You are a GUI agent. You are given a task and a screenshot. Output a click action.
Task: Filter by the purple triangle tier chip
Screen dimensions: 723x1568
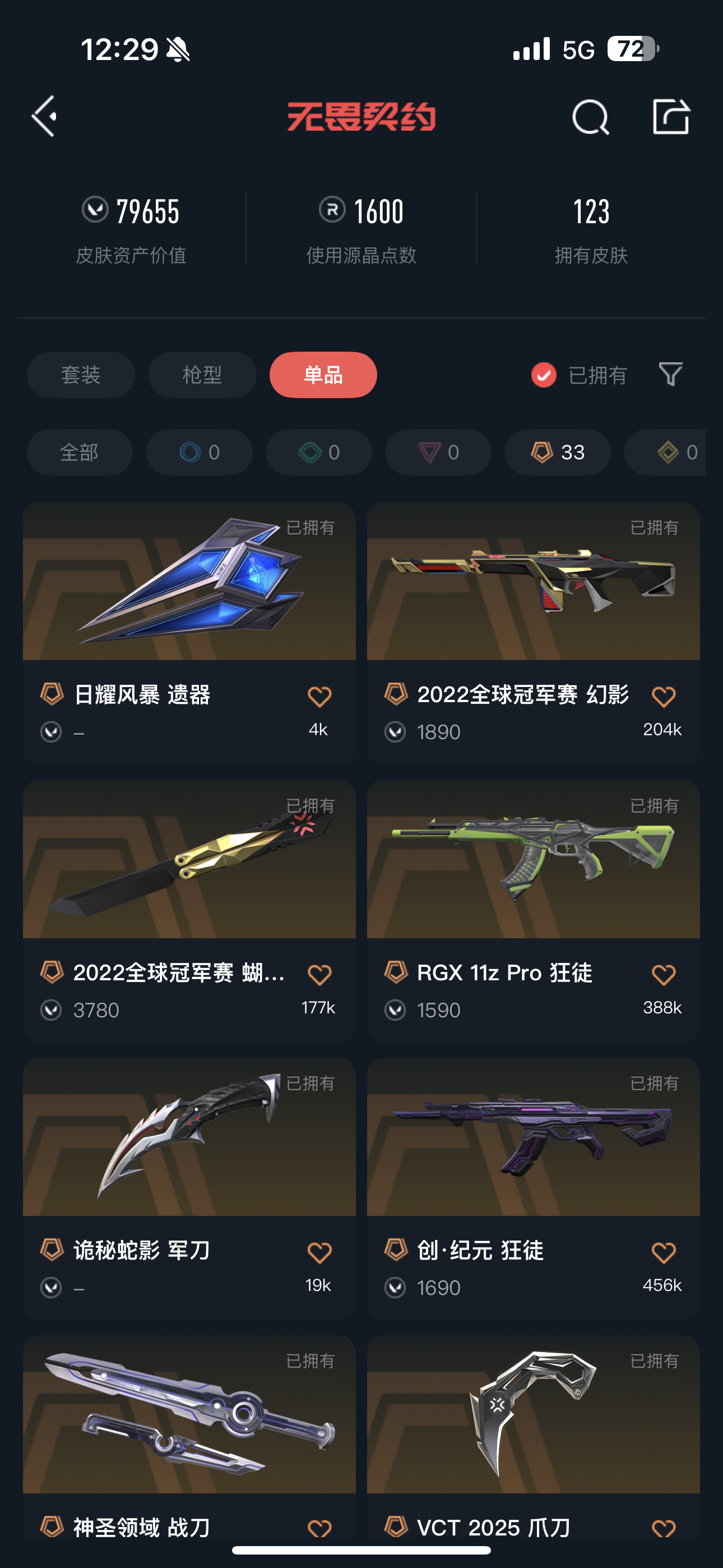pos(438,452)
